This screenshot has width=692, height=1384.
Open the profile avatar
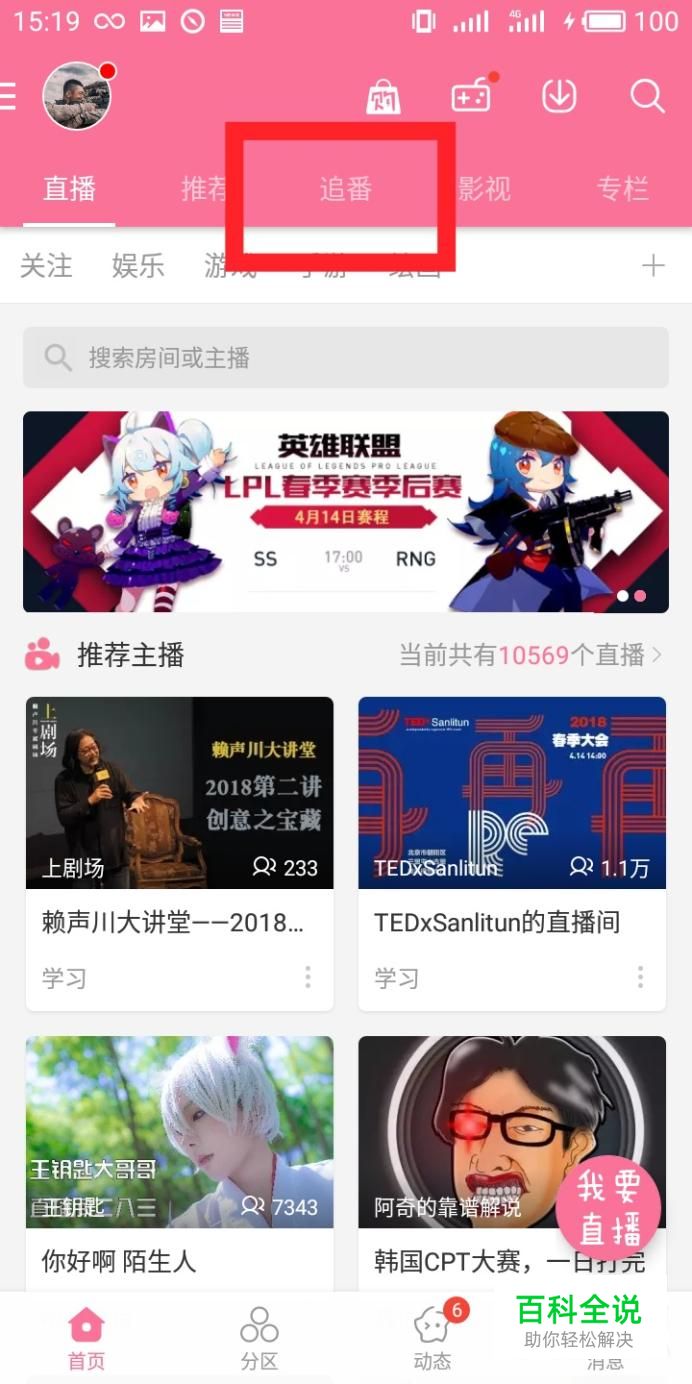(76, 97)
